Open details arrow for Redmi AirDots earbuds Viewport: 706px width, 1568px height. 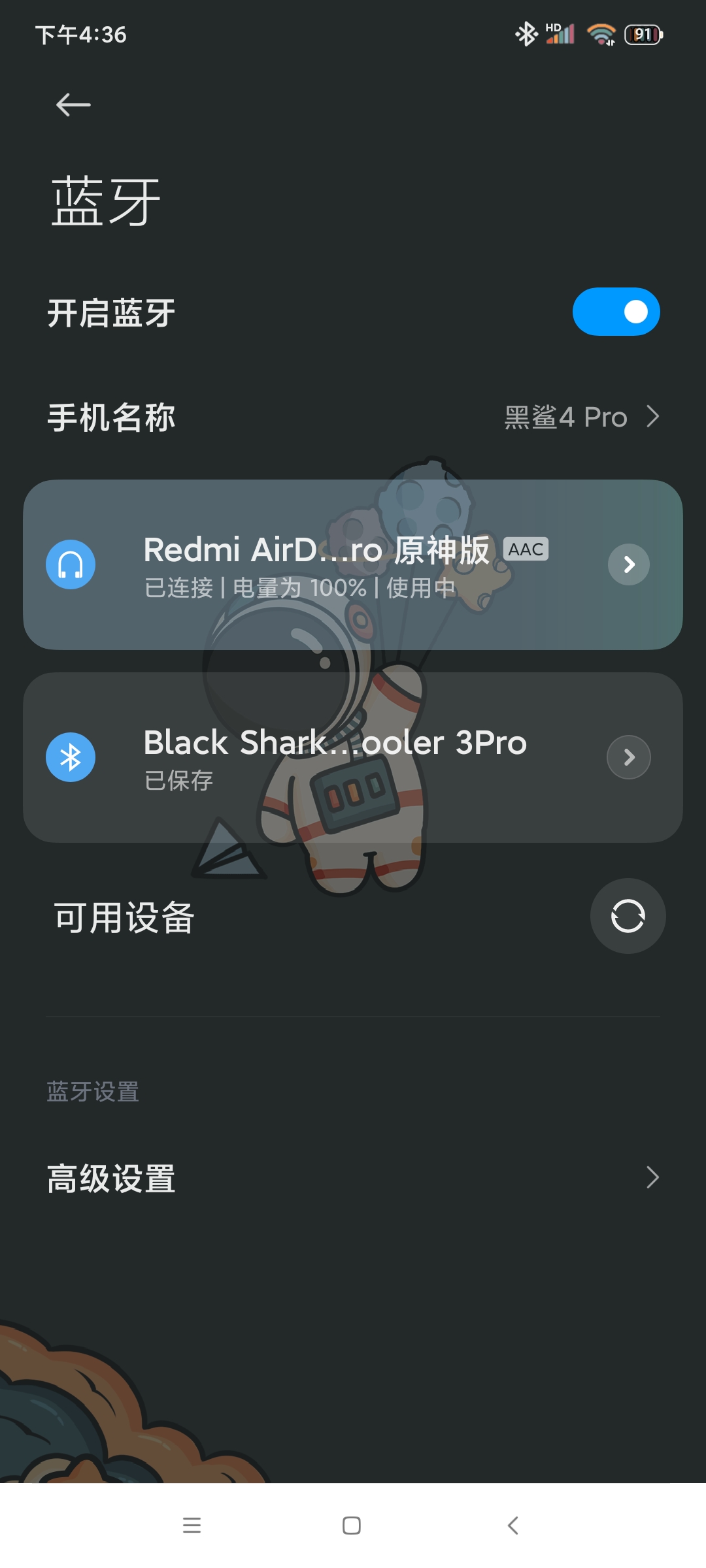coord(628,564)
